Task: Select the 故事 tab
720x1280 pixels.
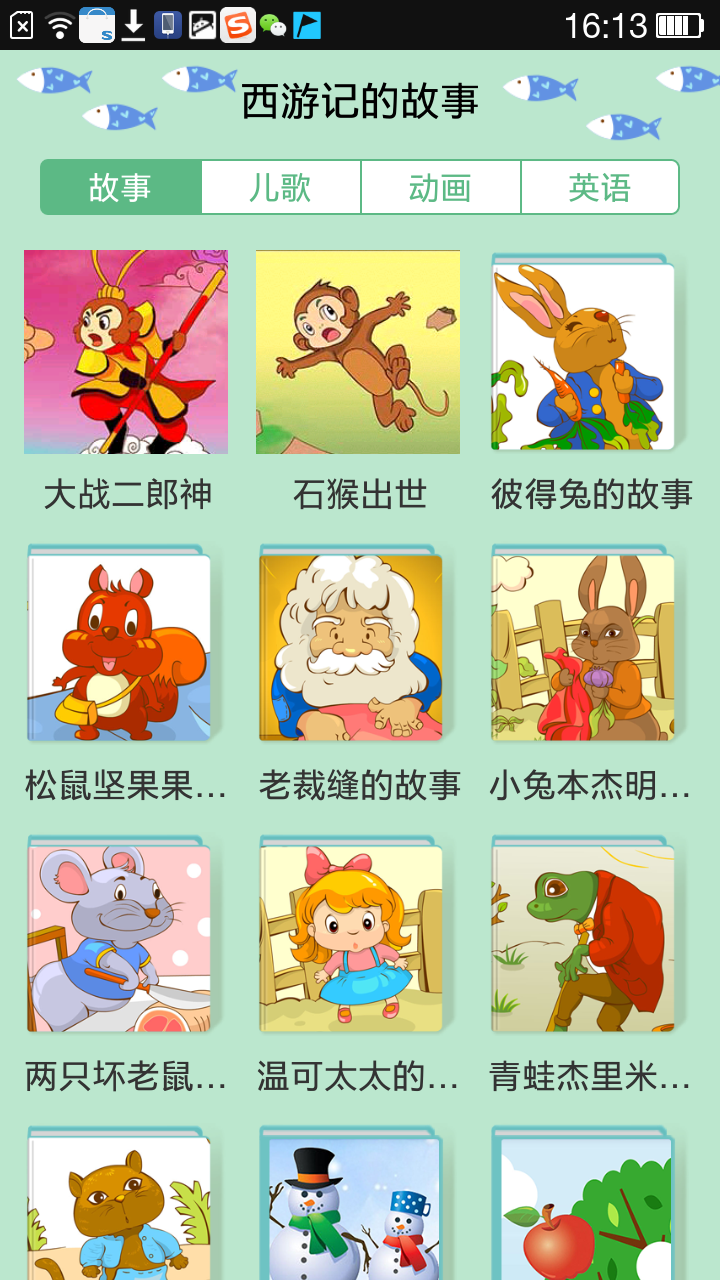Action: (121, 187)
